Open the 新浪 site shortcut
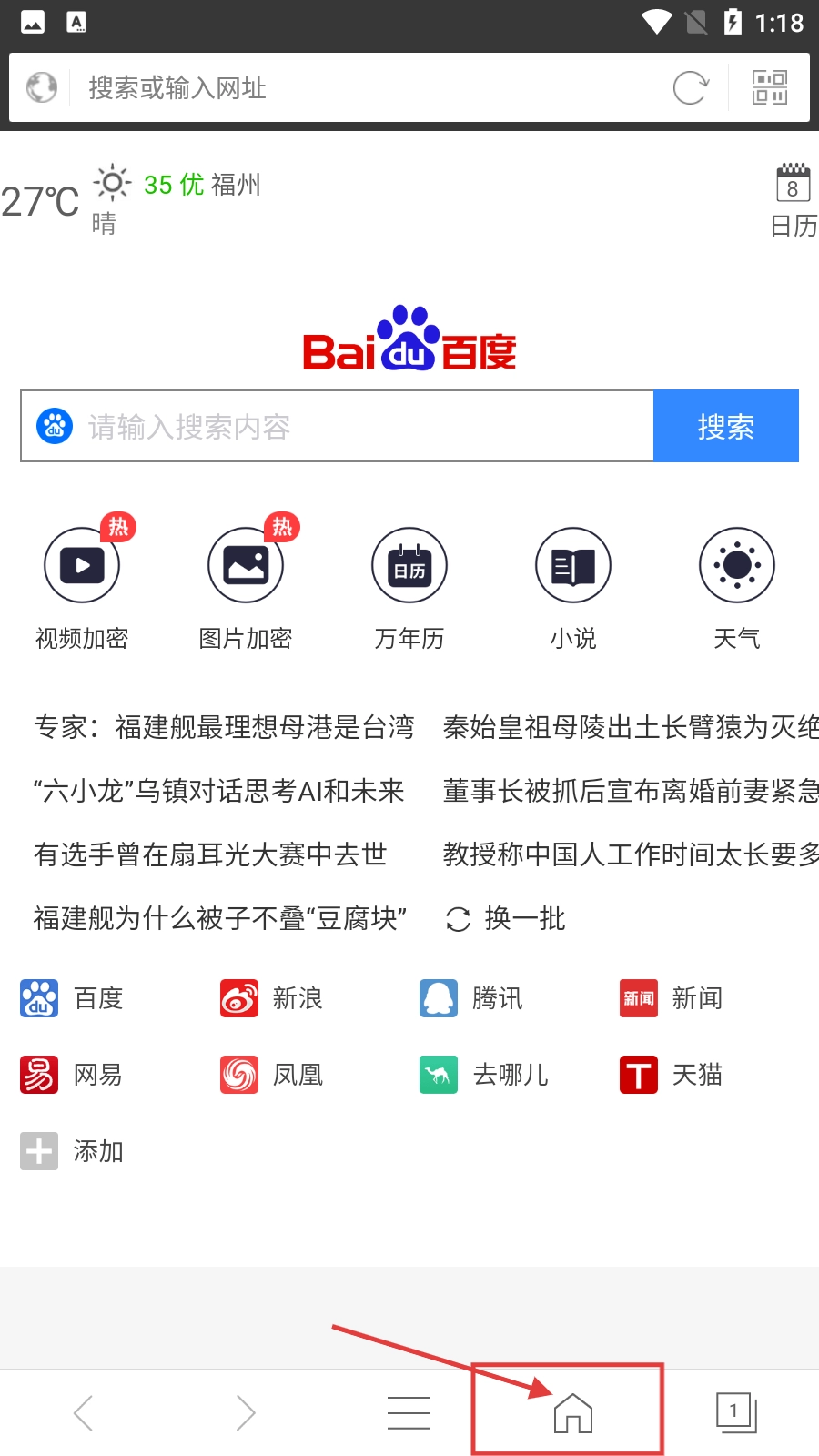The height and width of the screenshot is (1456, 819). click(271, 998)
